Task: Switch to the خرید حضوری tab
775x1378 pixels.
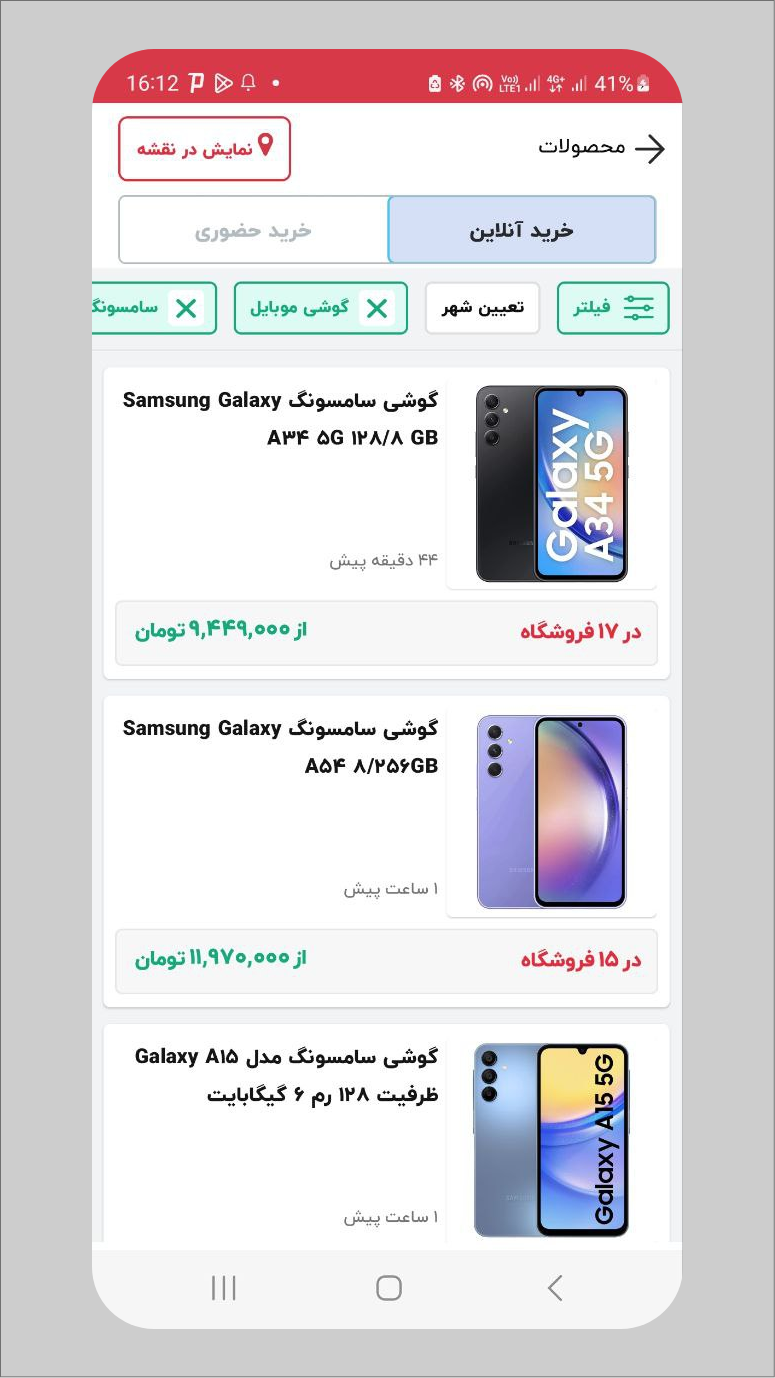Action: click(x=253, y=231)
